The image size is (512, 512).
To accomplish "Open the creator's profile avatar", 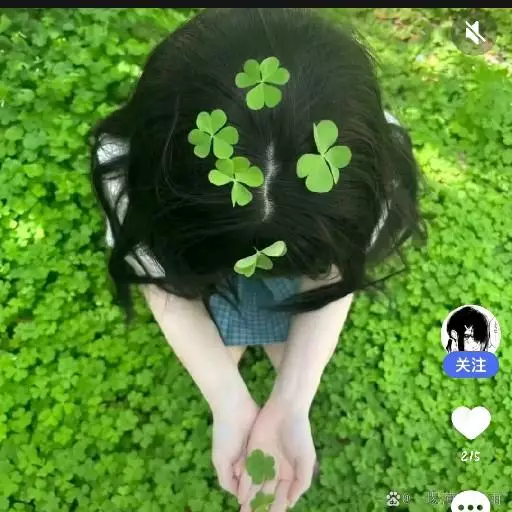I will pyautogui.click(x=470, y=330).
